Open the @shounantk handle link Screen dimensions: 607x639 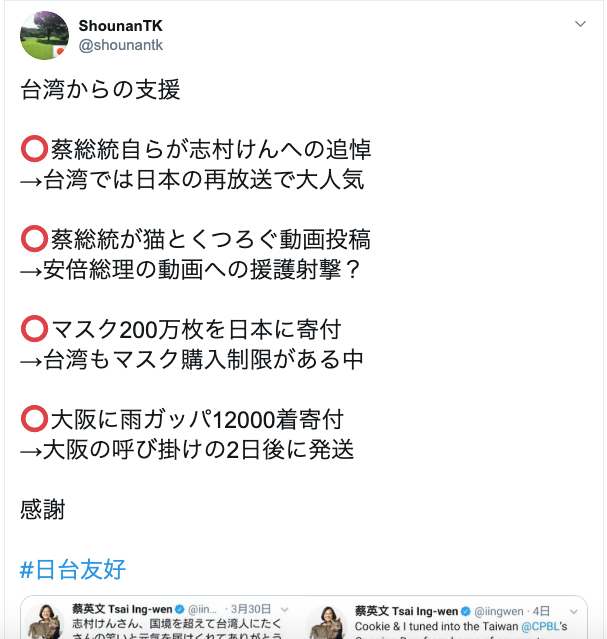[120, 46]
